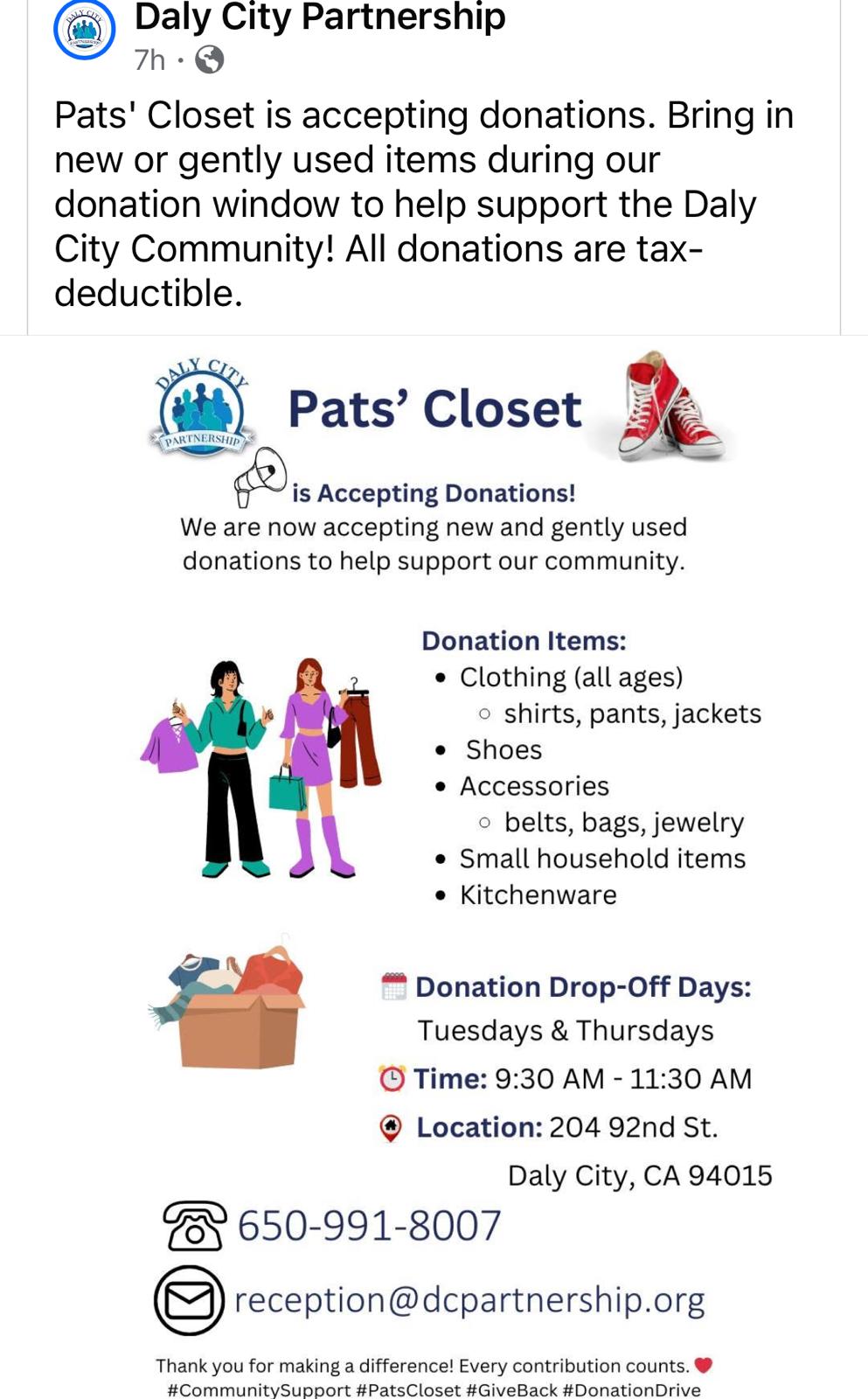Open Daly City Partnership profile picture
The height and width of the screenshot is (1399, 868).
click(85, 30)
